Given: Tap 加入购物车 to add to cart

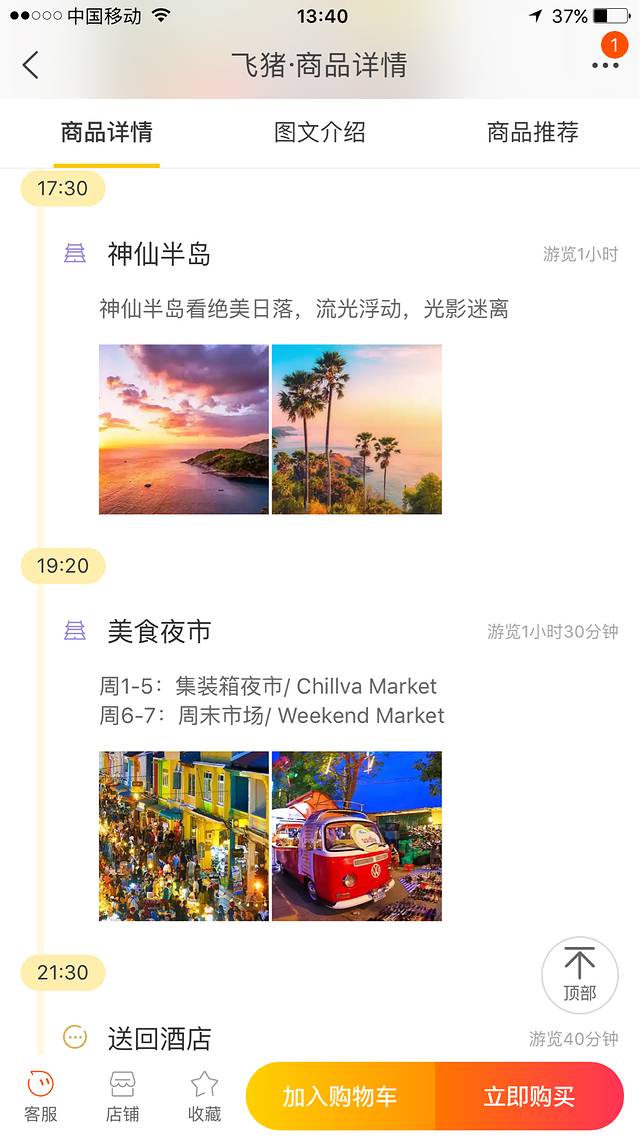Looking at the screenshot, I should point(340,1096).
